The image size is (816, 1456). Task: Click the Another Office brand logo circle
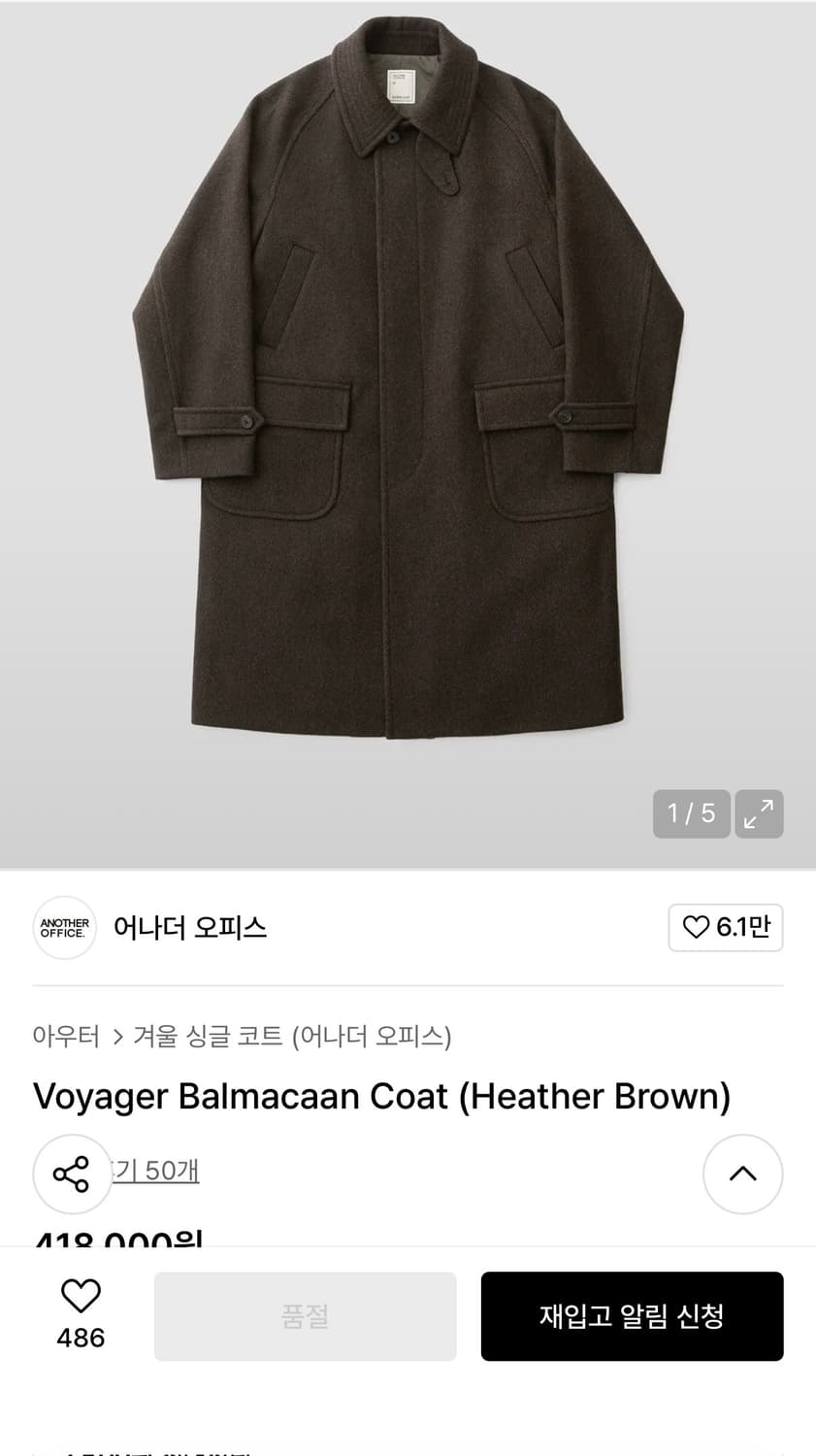(64, 928)
